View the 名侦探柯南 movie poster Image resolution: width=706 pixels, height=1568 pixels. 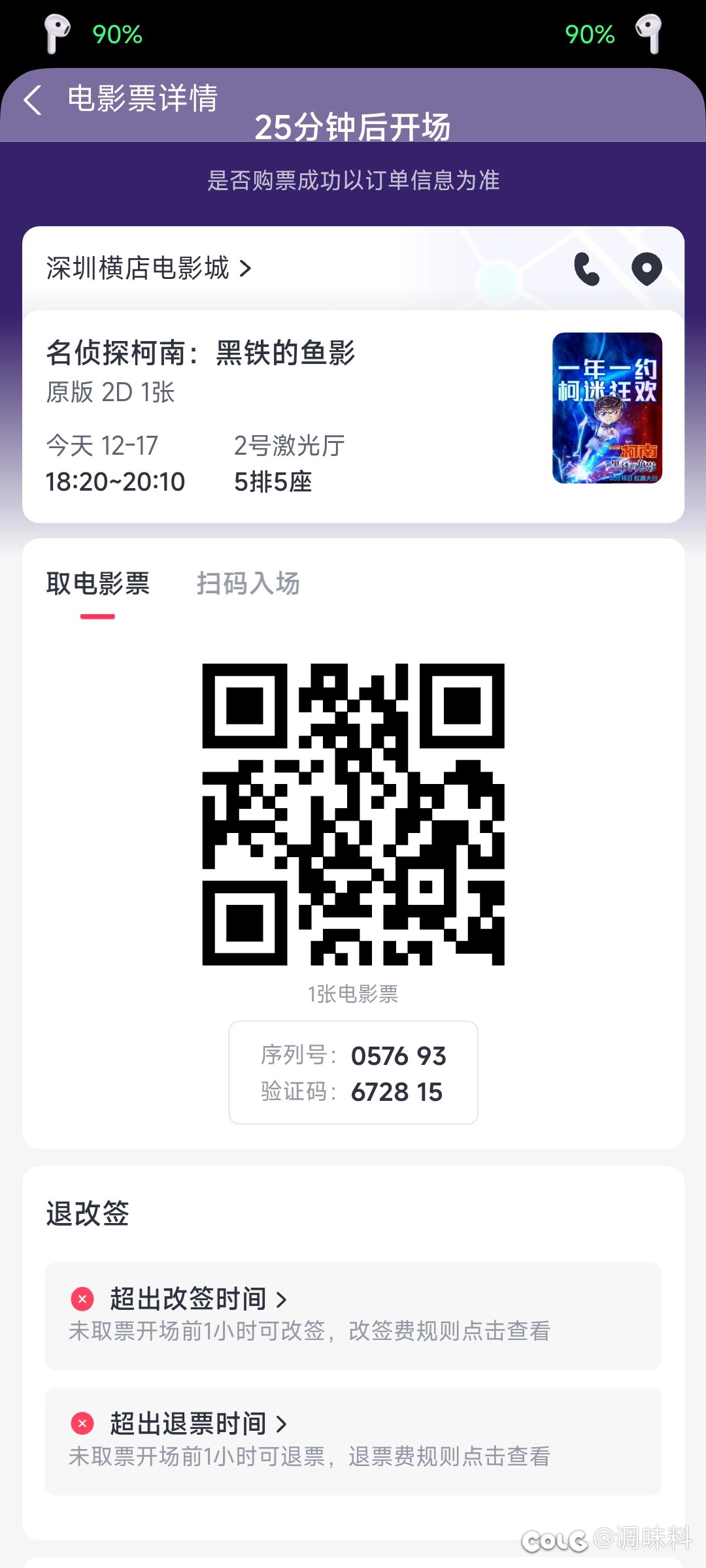pyautogui.click(x=607, y=408)
